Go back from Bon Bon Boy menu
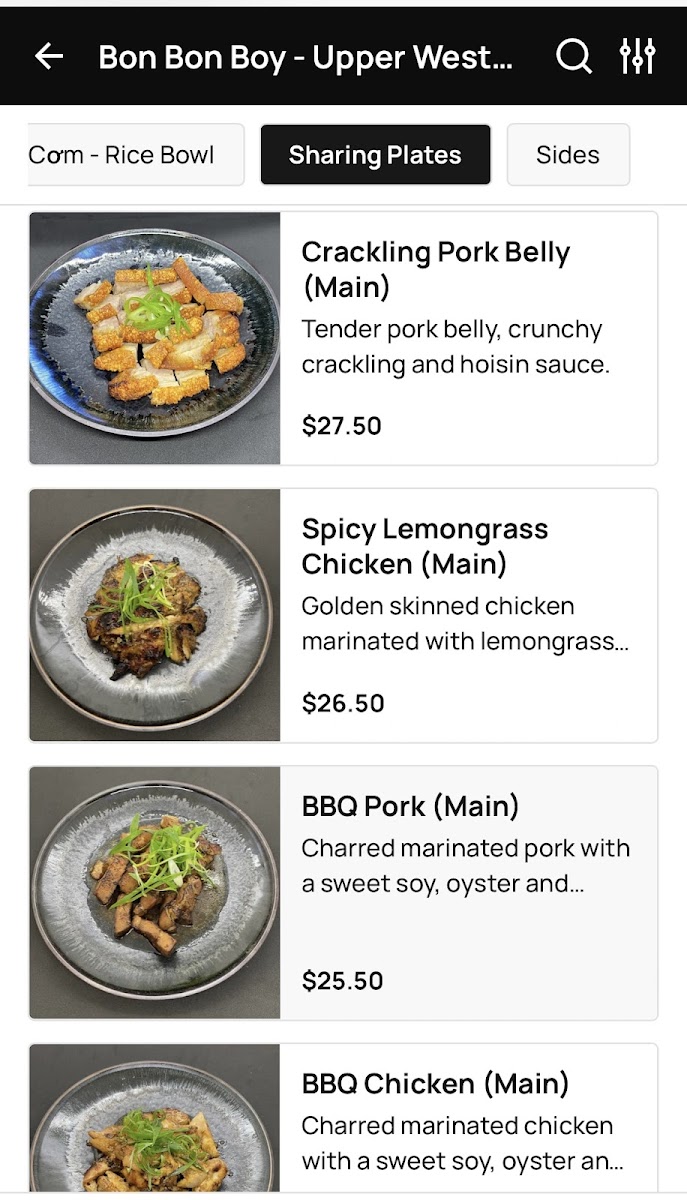 (x=48, y=56)
